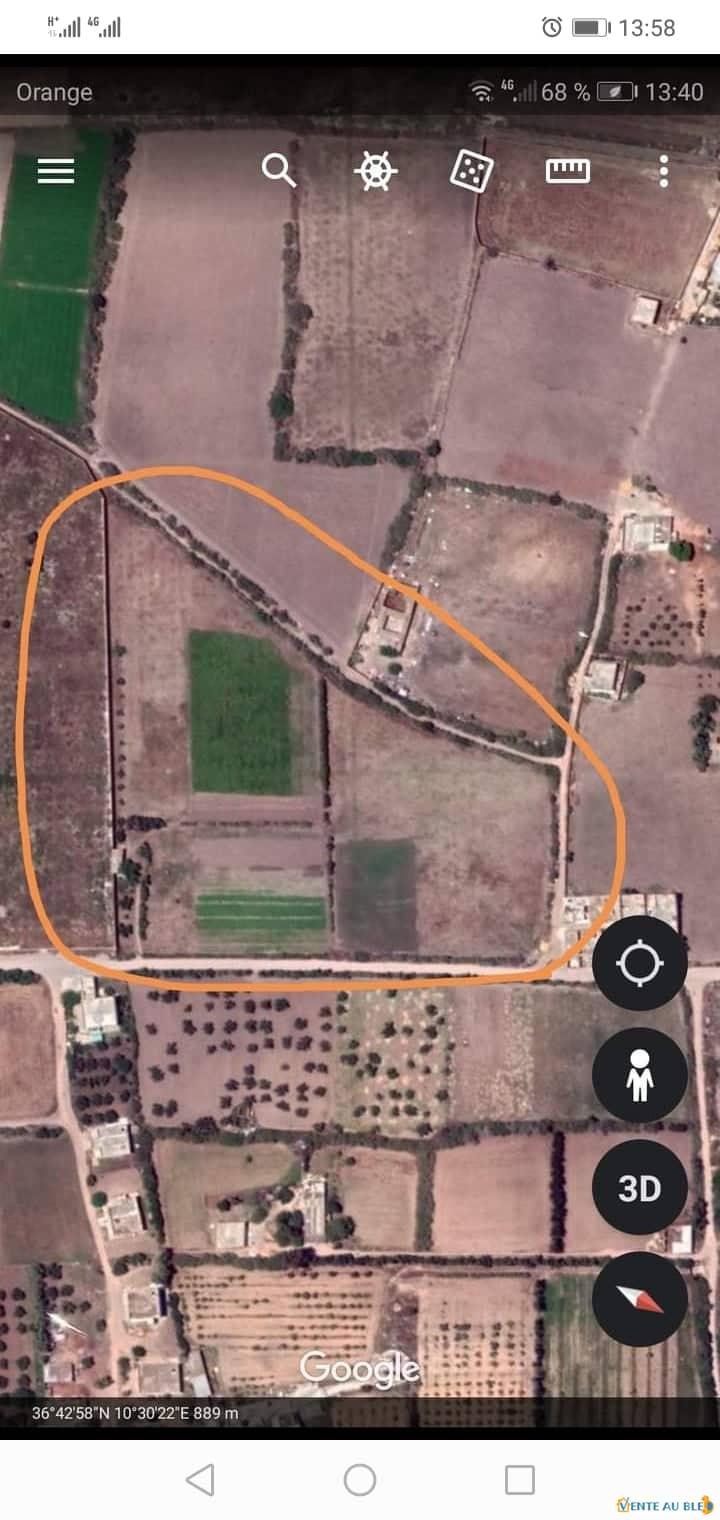Go back with the system back button
The image size is (720, 1520).
pos(200,1479)
